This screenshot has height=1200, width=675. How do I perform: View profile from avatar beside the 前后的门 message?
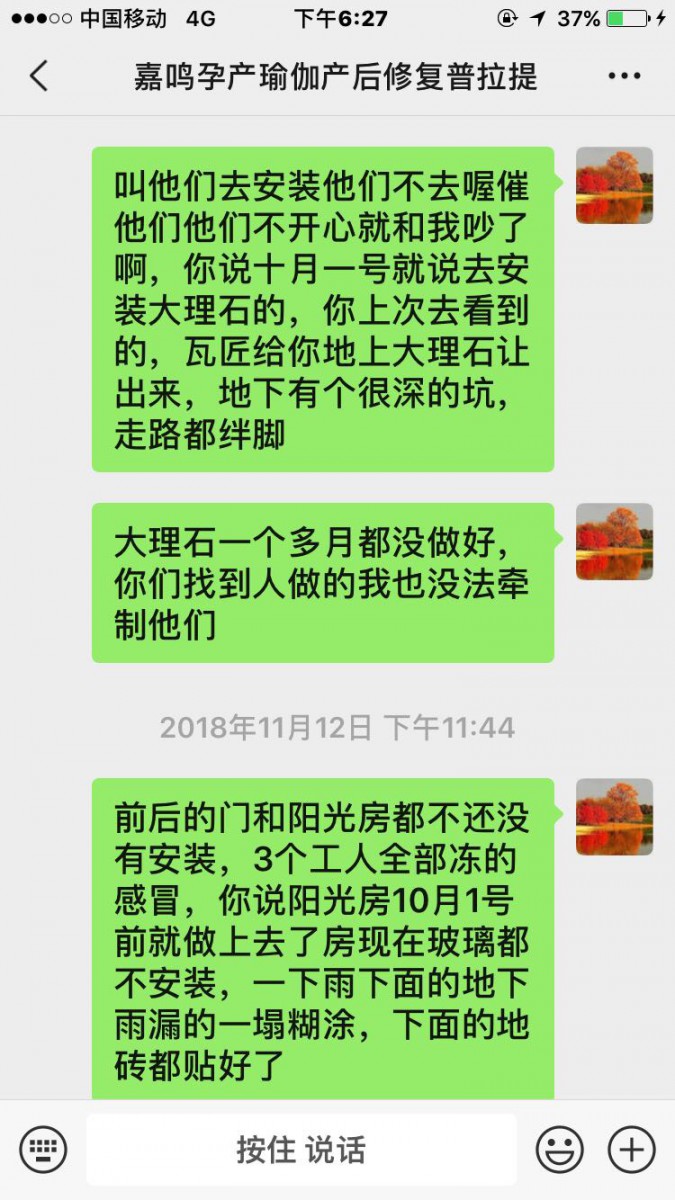614,817
